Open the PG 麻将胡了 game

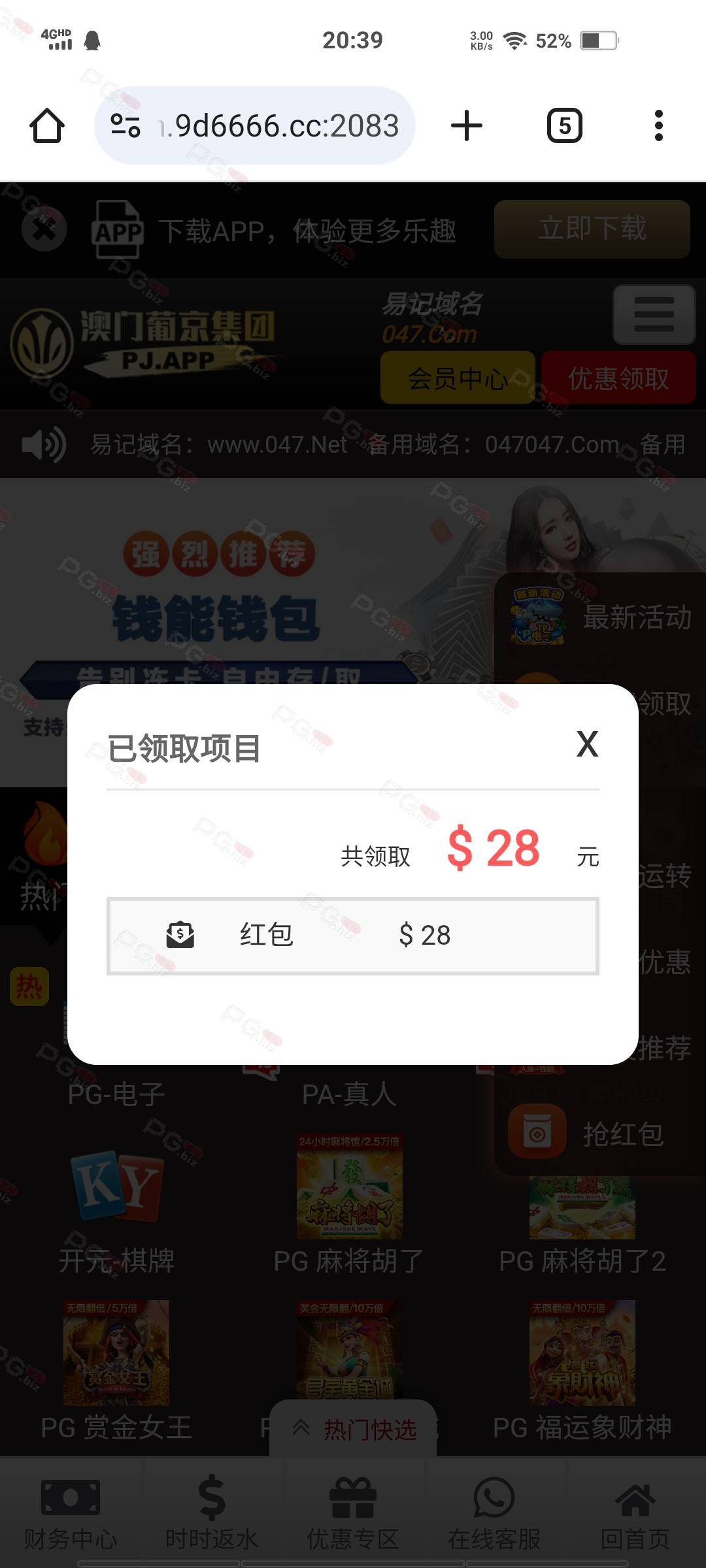(349, 1205)
